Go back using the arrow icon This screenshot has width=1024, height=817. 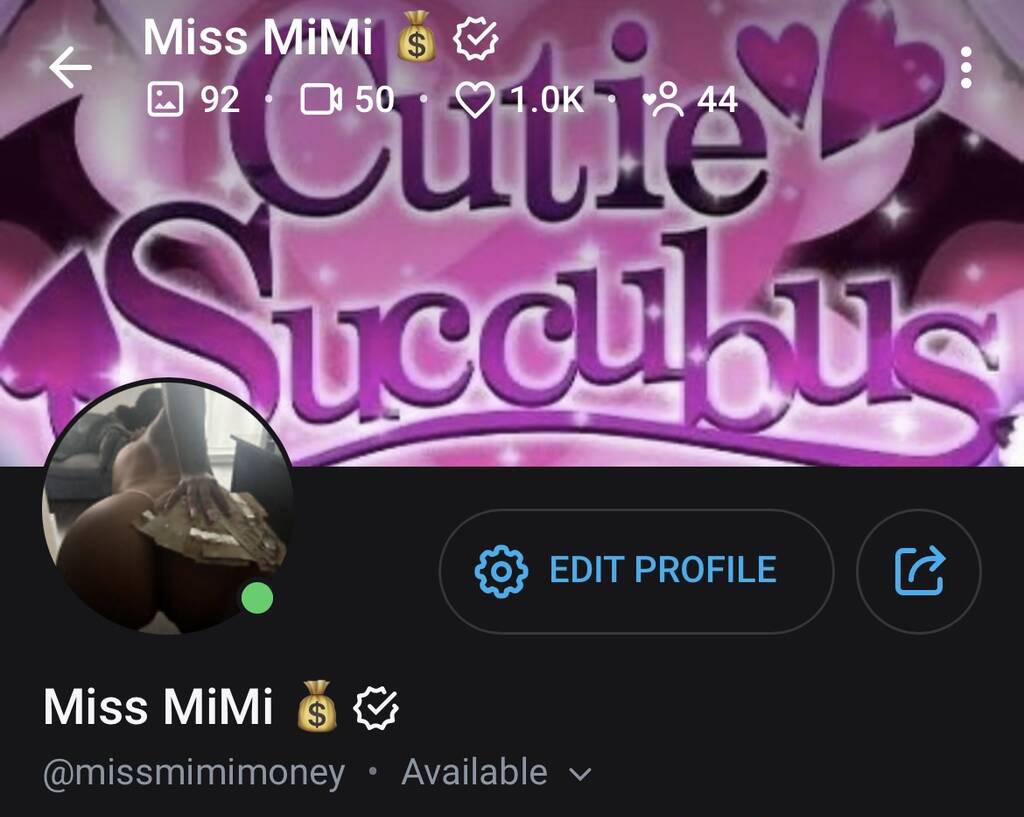[70, 68]
